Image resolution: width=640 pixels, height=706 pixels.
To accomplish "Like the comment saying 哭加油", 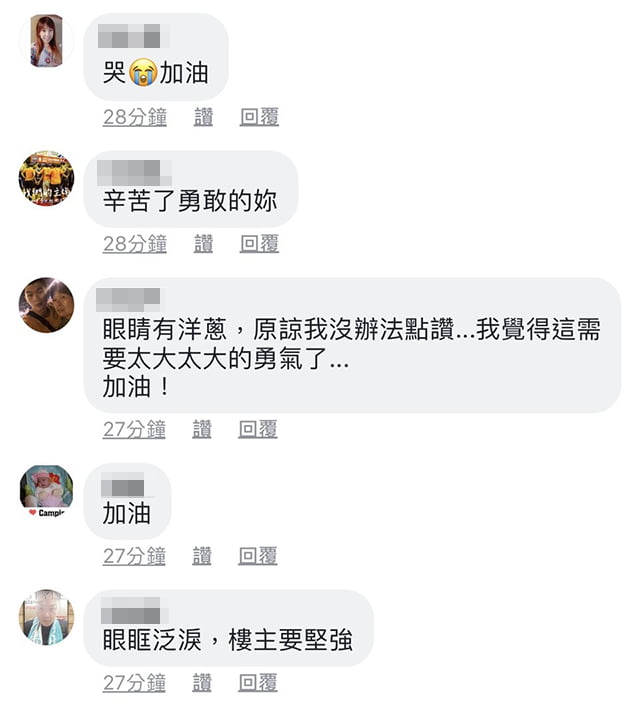I will click(203, 117).
